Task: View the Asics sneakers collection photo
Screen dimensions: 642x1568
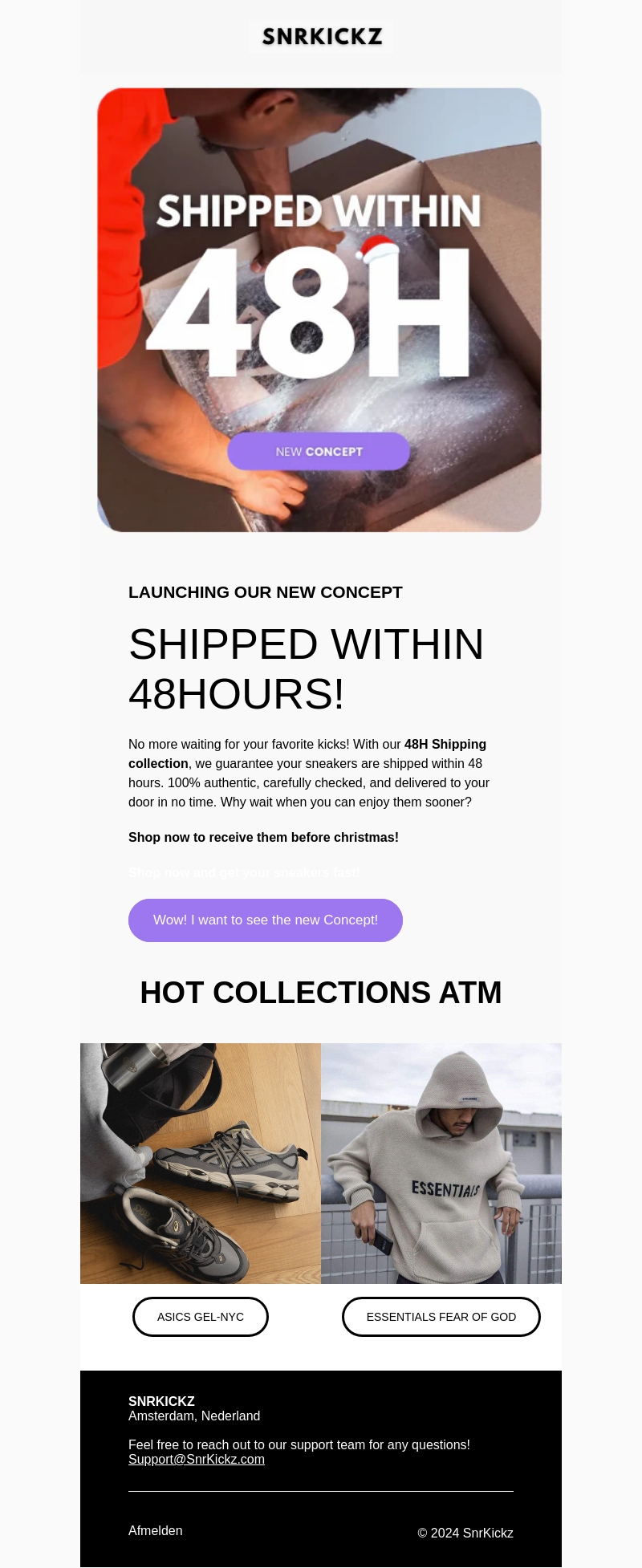Action: click(201, 1164)
